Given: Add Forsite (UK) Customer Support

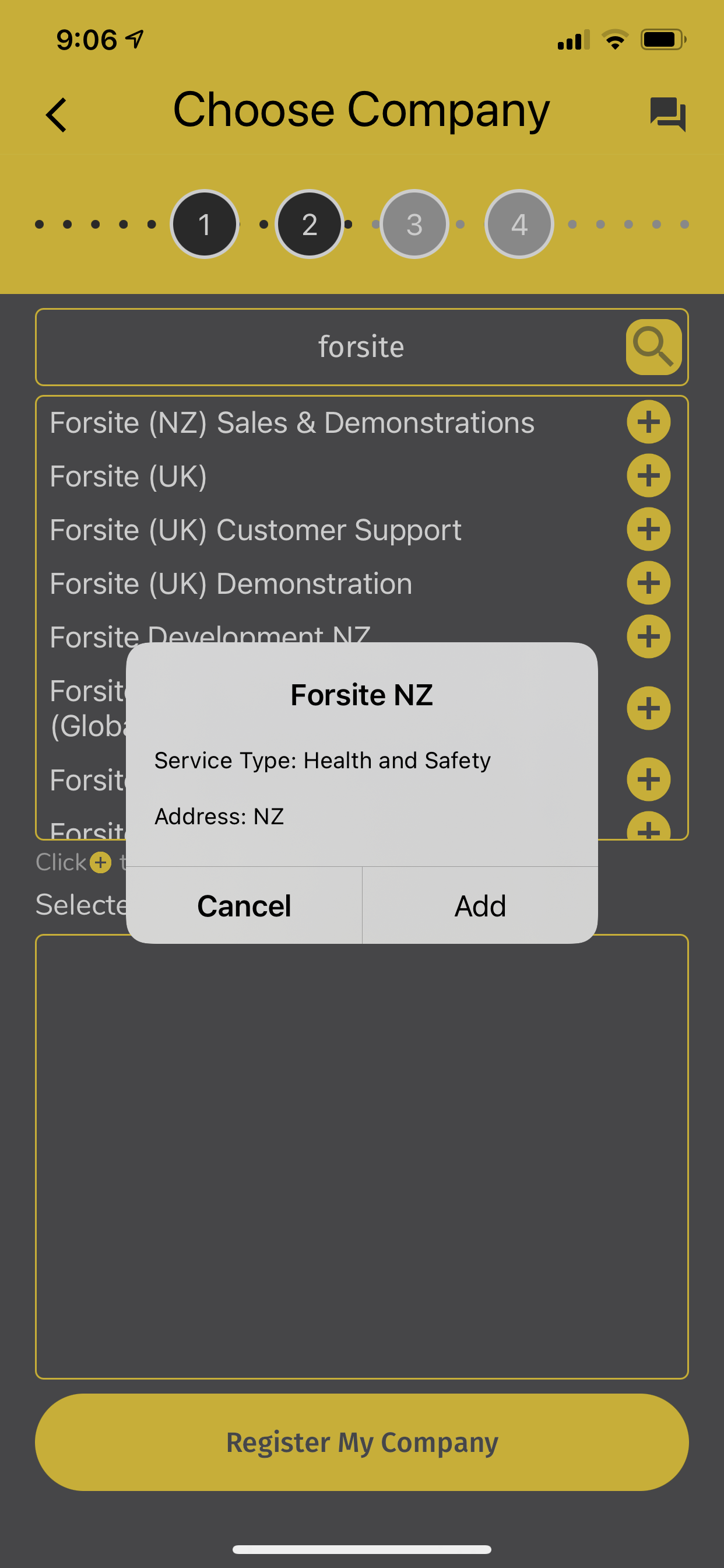Looking at the screenshot, I should [x=649, y=529].
